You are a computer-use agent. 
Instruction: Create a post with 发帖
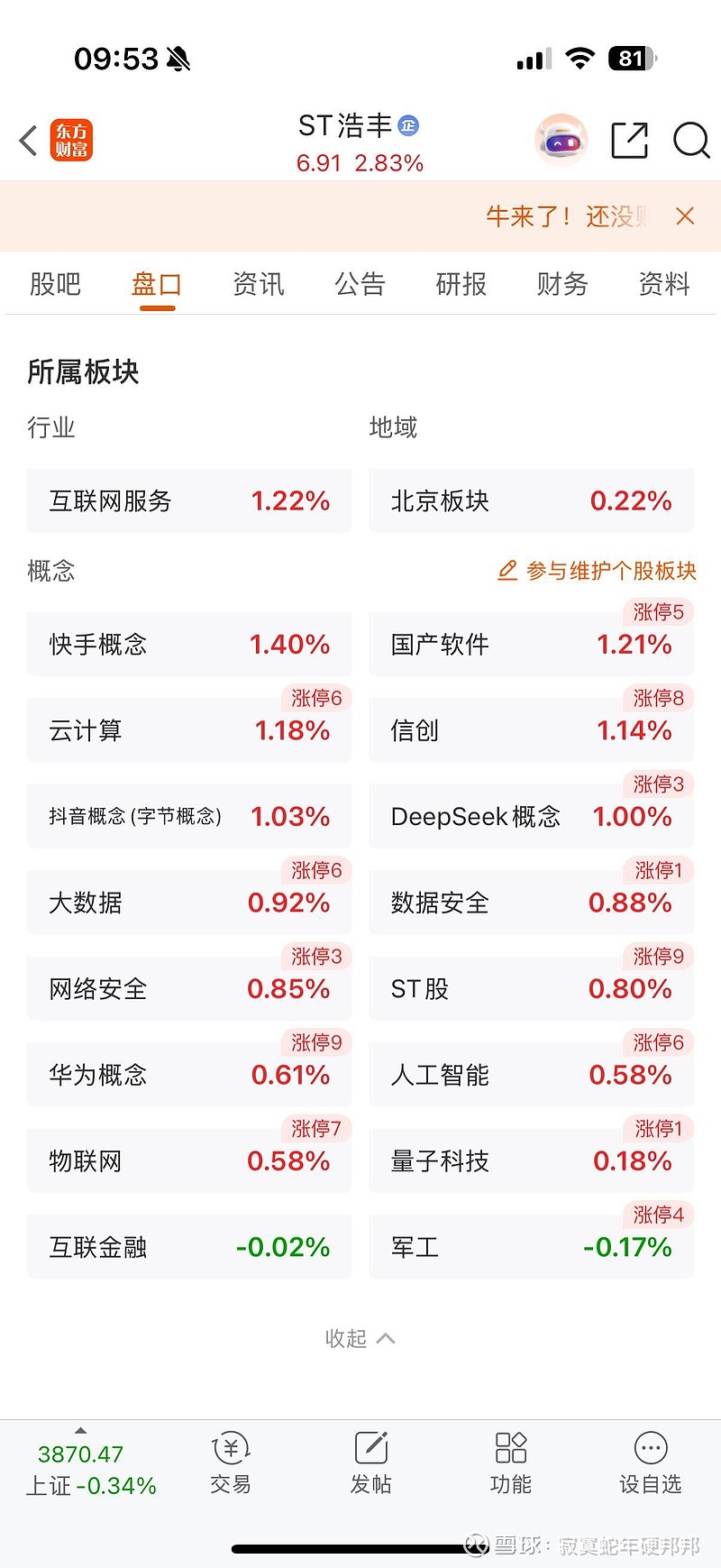pyautogui.click(x=370, y=1463)
